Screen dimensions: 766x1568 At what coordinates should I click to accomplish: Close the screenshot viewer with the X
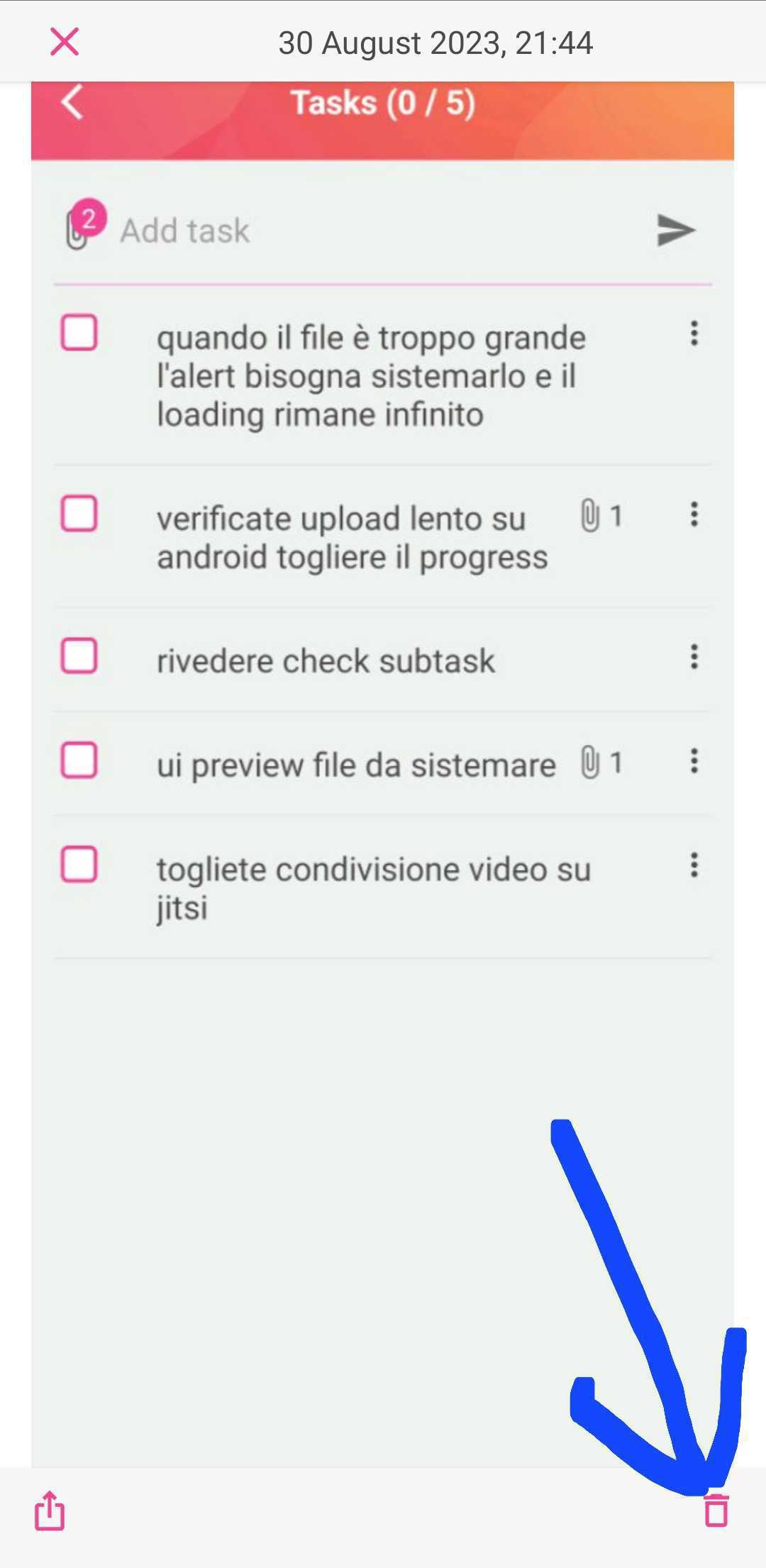[65, 42]
